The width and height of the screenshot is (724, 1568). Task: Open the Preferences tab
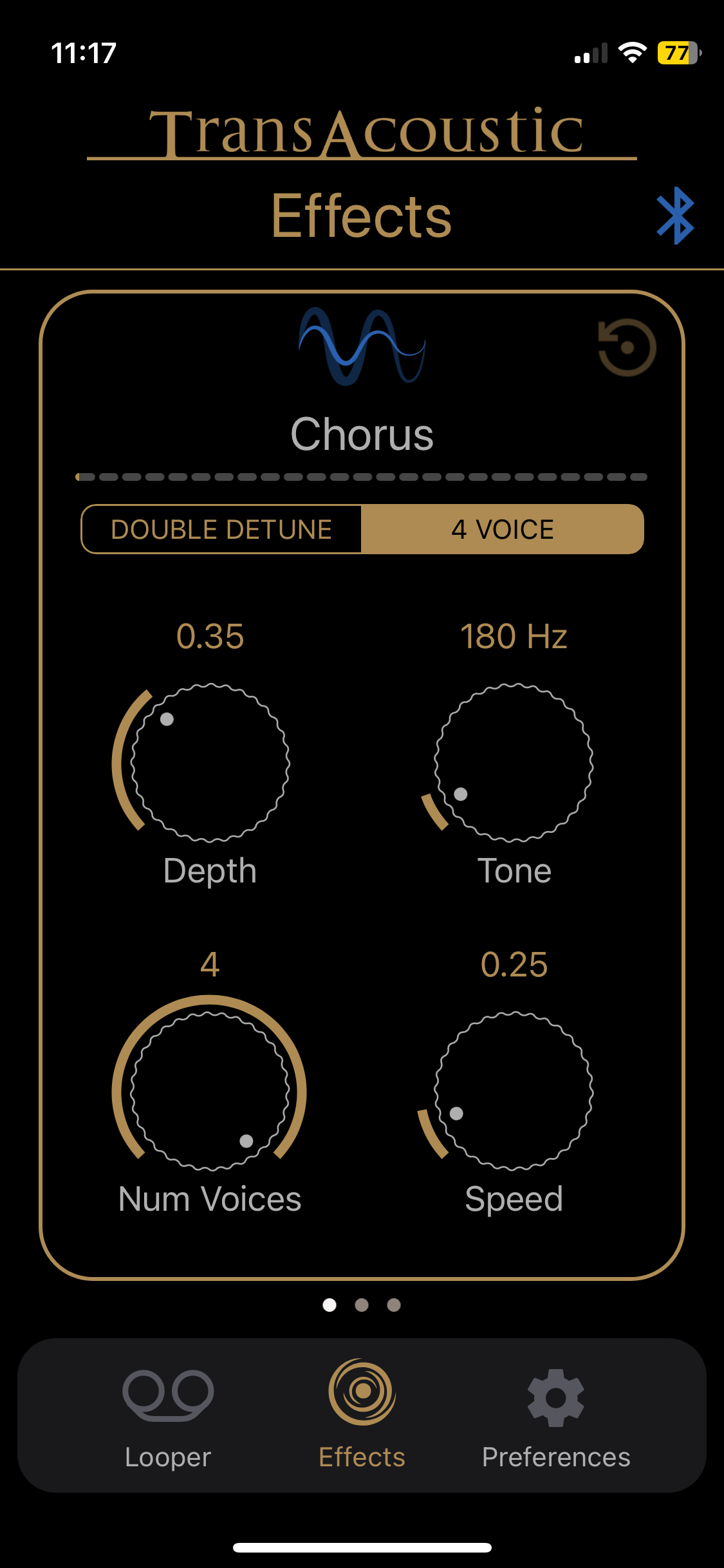pyautogui.click(x=556, y=1415)
